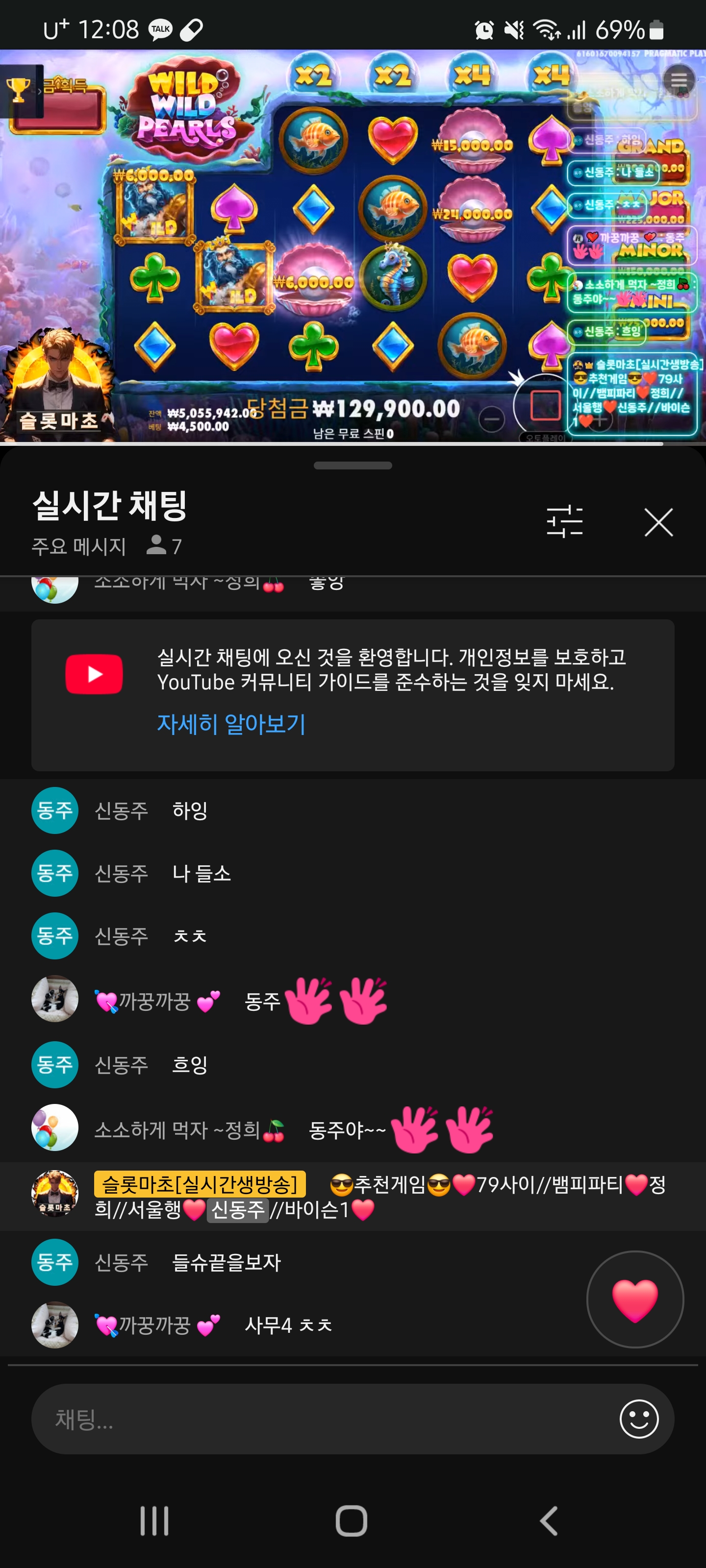Close the live chat panel

tap(658, 522)
